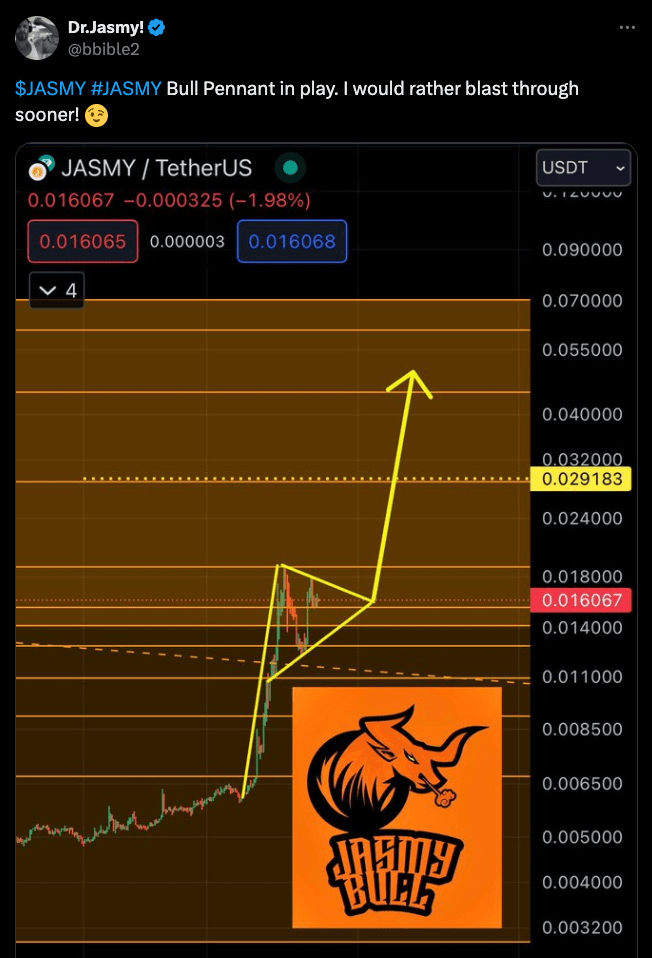Viewport: 652px width, 958px height.
Task: Open Dr.Jasmy's profile picture
Action: pos(34,37)
